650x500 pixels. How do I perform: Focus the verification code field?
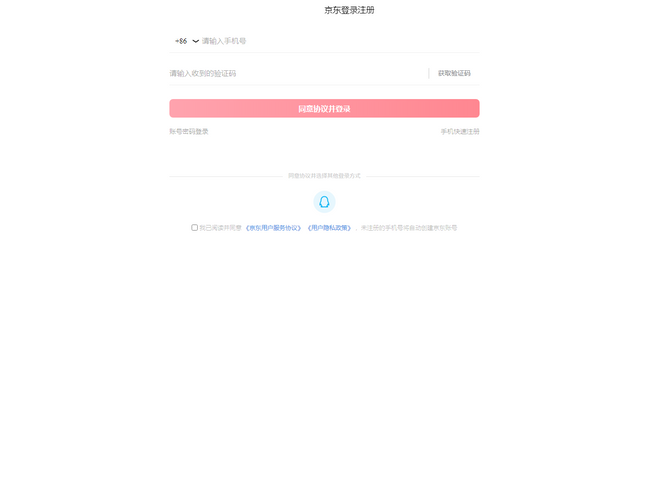(295, 73)
